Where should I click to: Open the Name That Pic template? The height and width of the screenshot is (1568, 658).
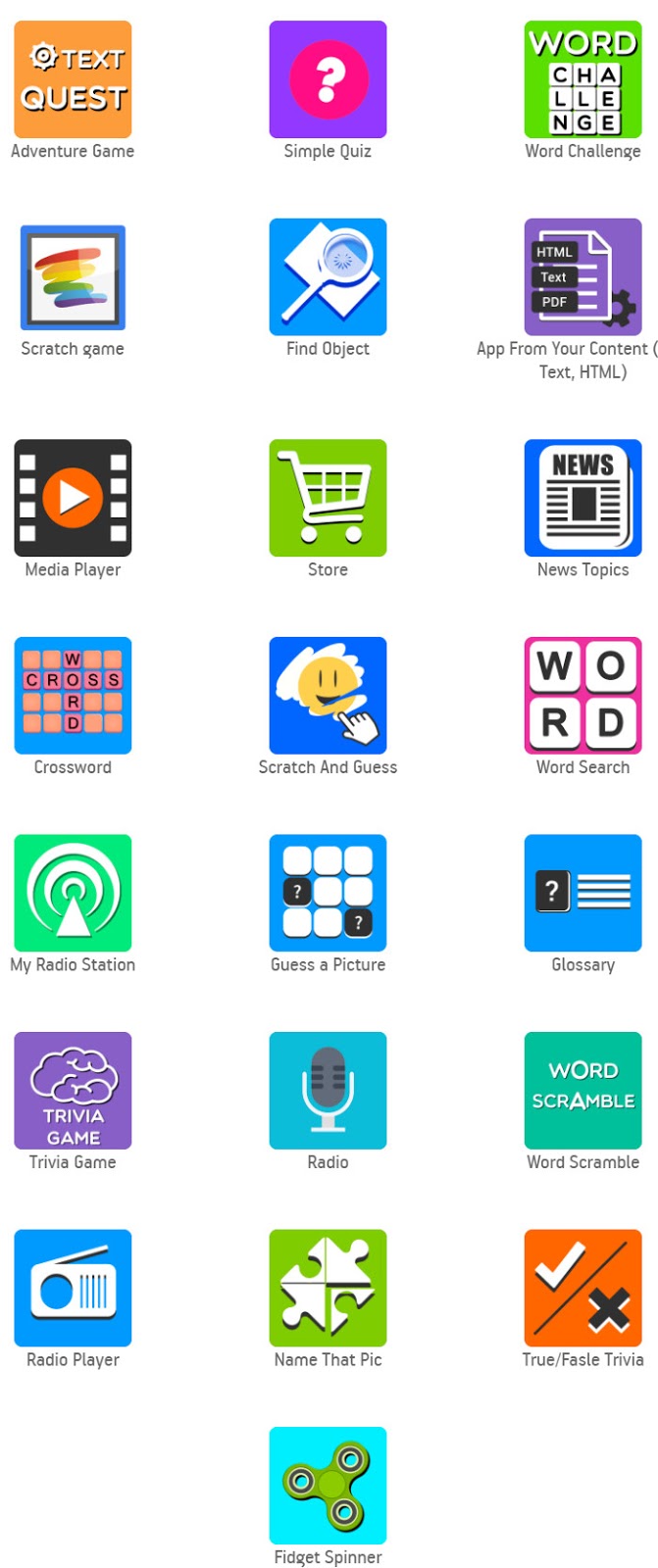328,1288
